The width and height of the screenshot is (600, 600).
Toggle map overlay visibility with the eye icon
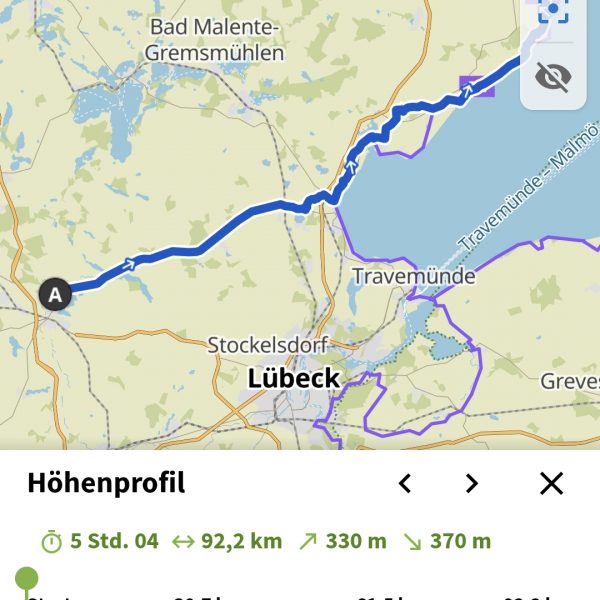tap(552, 76)
